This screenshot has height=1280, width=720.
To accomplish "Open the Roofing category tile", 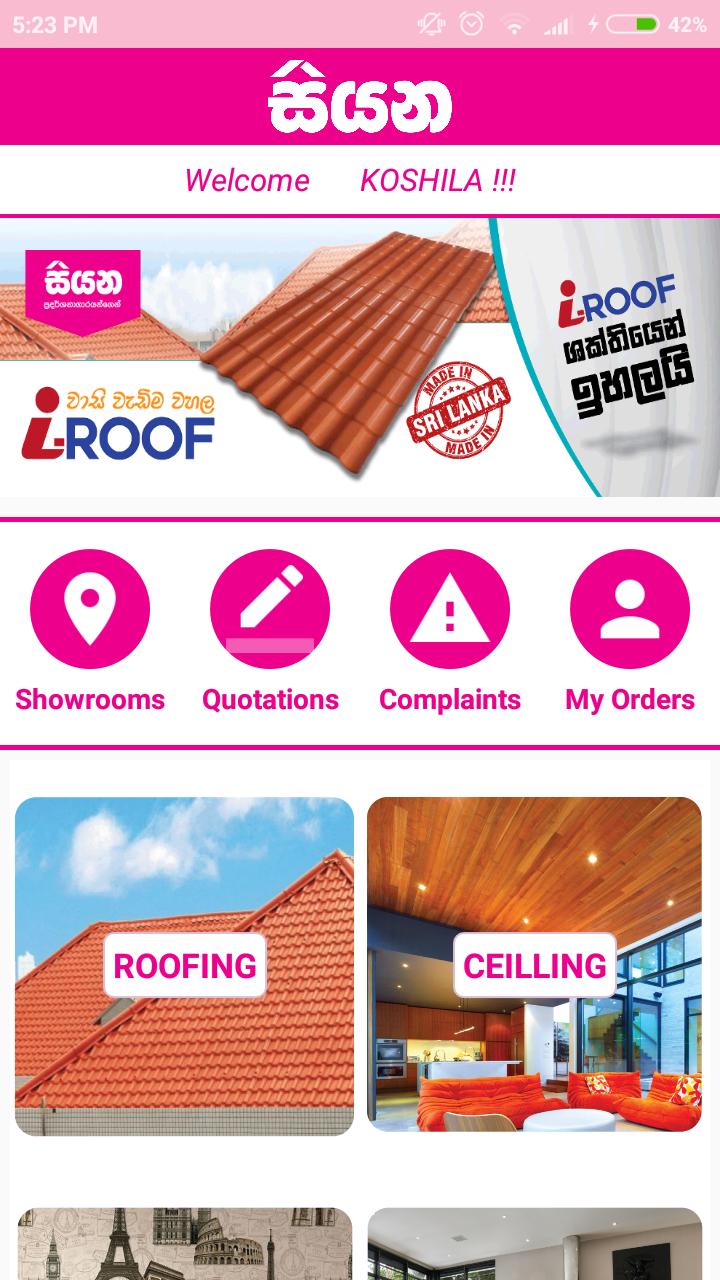I will pos(185,966).
